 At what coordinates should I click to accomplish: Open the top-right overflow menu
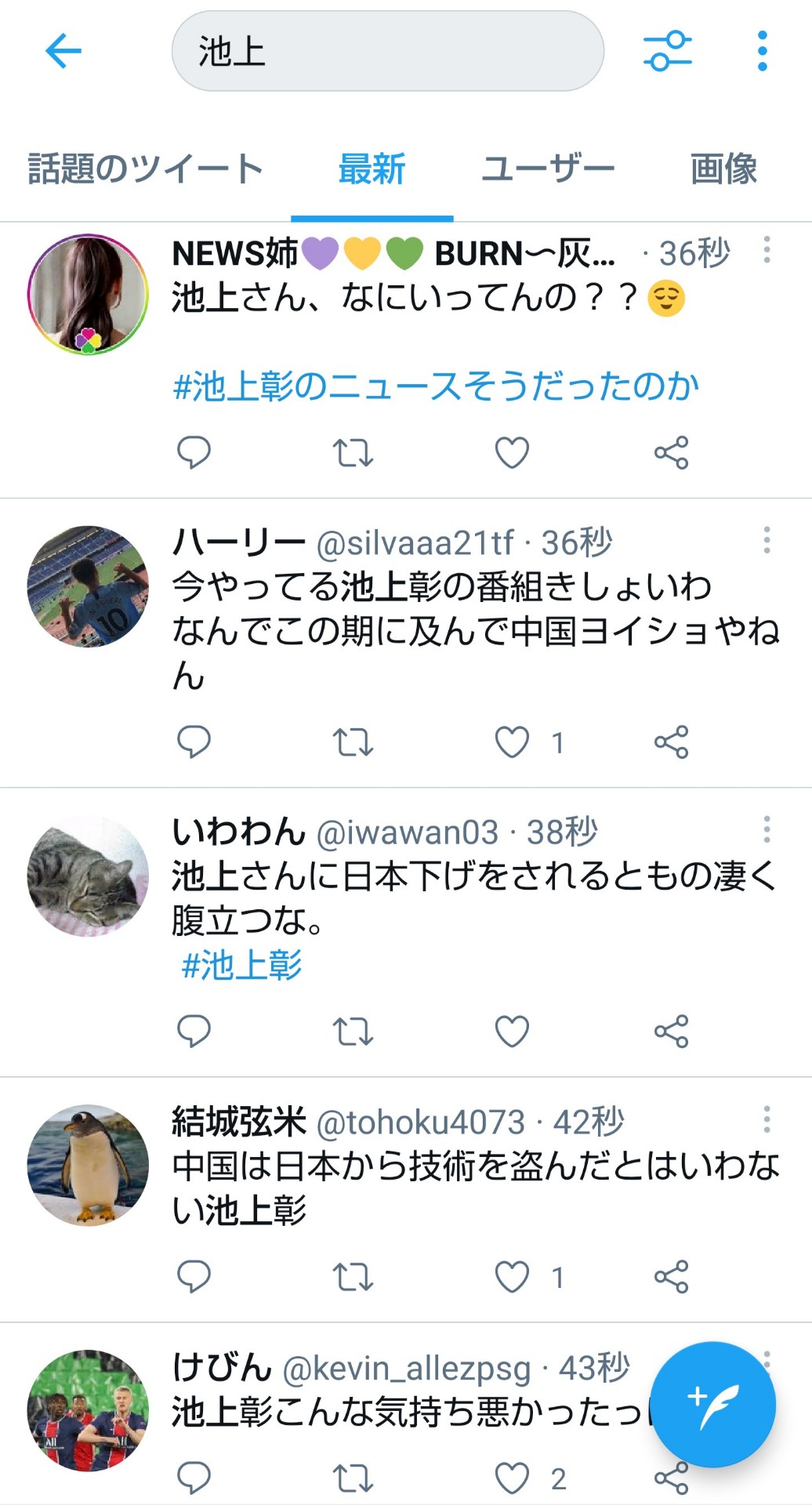tap(763, 52)
